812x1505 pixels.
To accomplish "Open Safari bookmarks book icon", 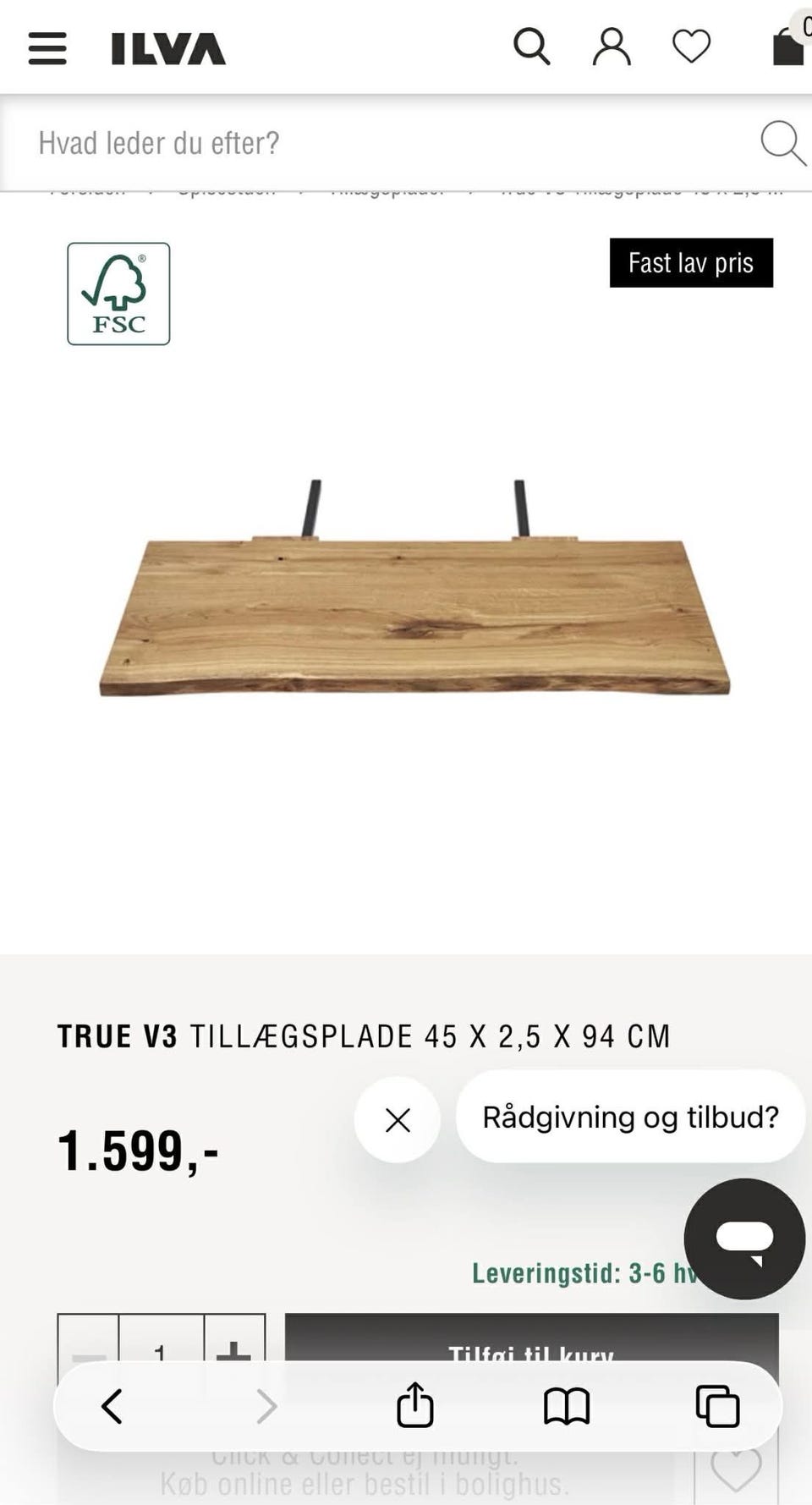I will click(568, 1407).
